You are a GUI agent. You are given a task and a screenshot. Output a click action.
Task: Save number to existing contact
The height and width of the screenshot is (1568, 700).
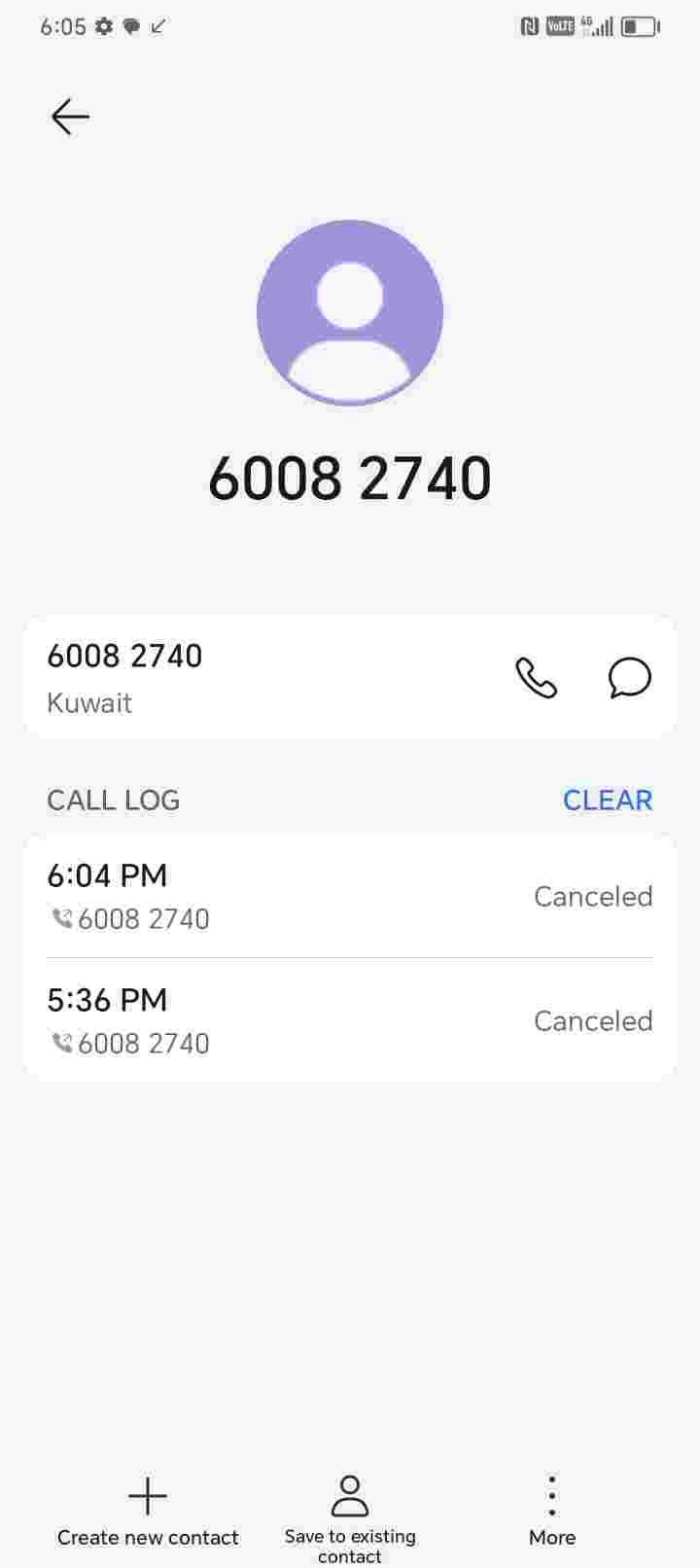[350, 1514]
